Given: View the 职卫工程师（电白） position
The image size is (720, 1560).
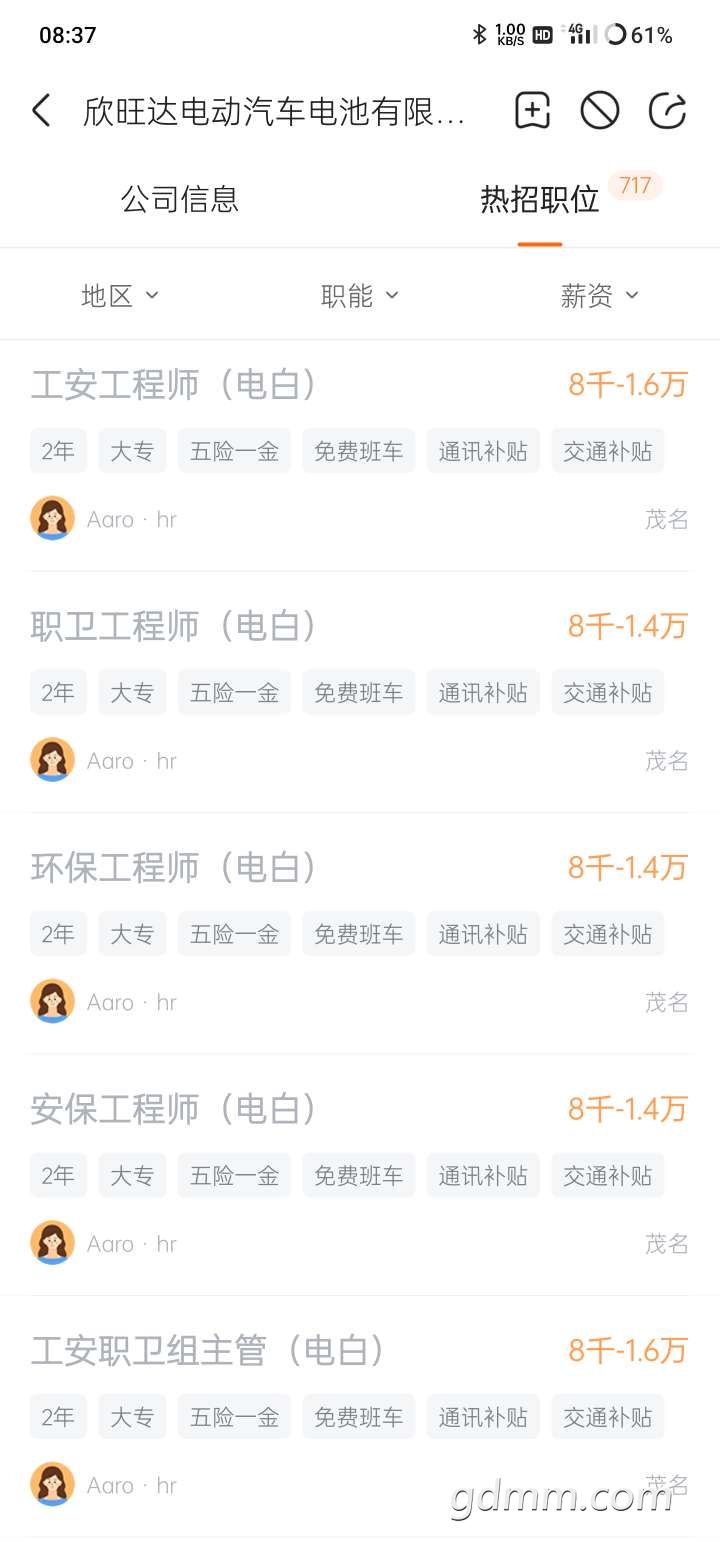Looking at the screenshot, I should pyautogui.click(x=175, y=627).
